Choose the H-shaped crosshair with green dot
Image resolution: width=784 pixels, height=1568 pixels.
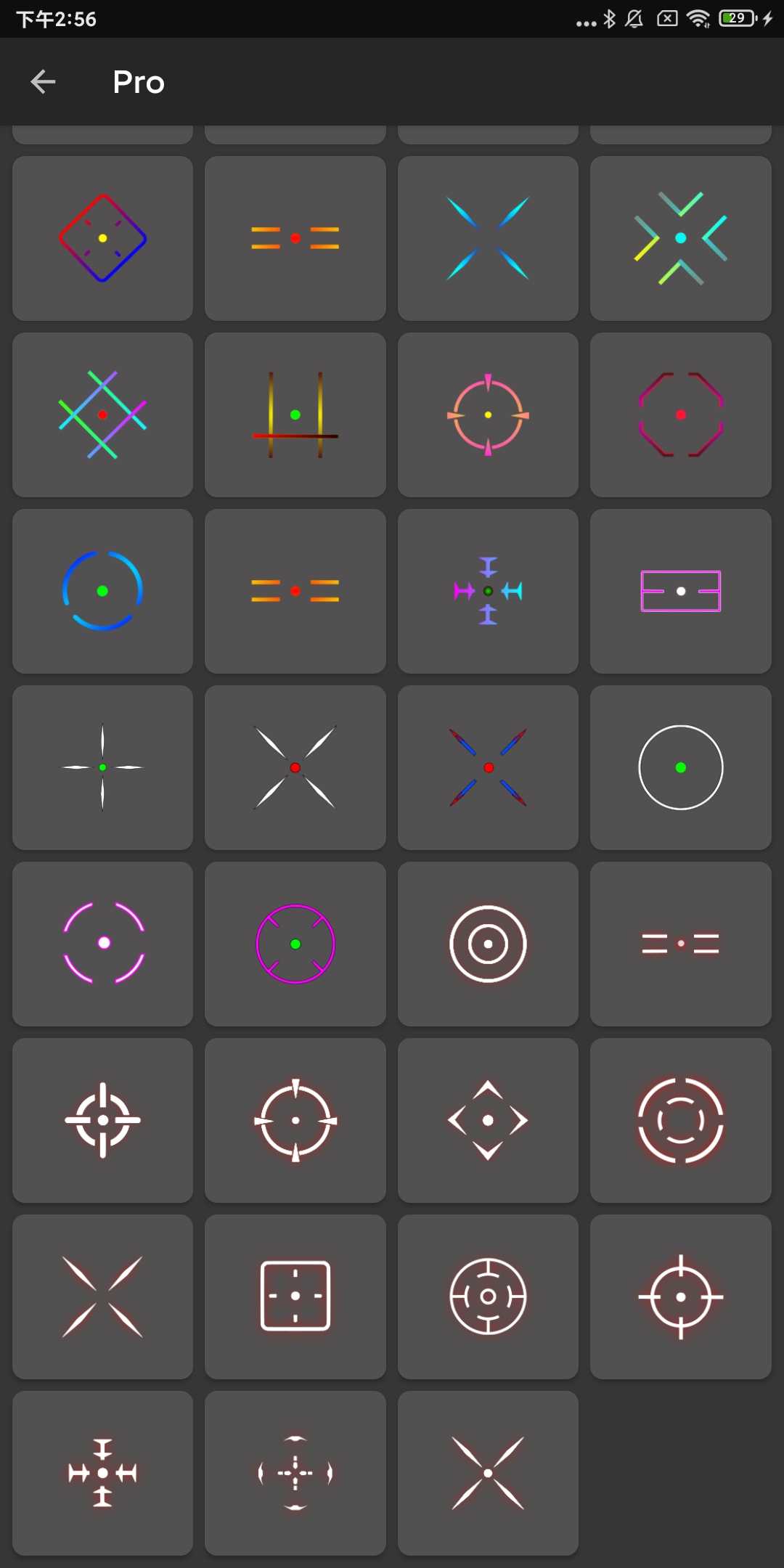coord(295,415)
